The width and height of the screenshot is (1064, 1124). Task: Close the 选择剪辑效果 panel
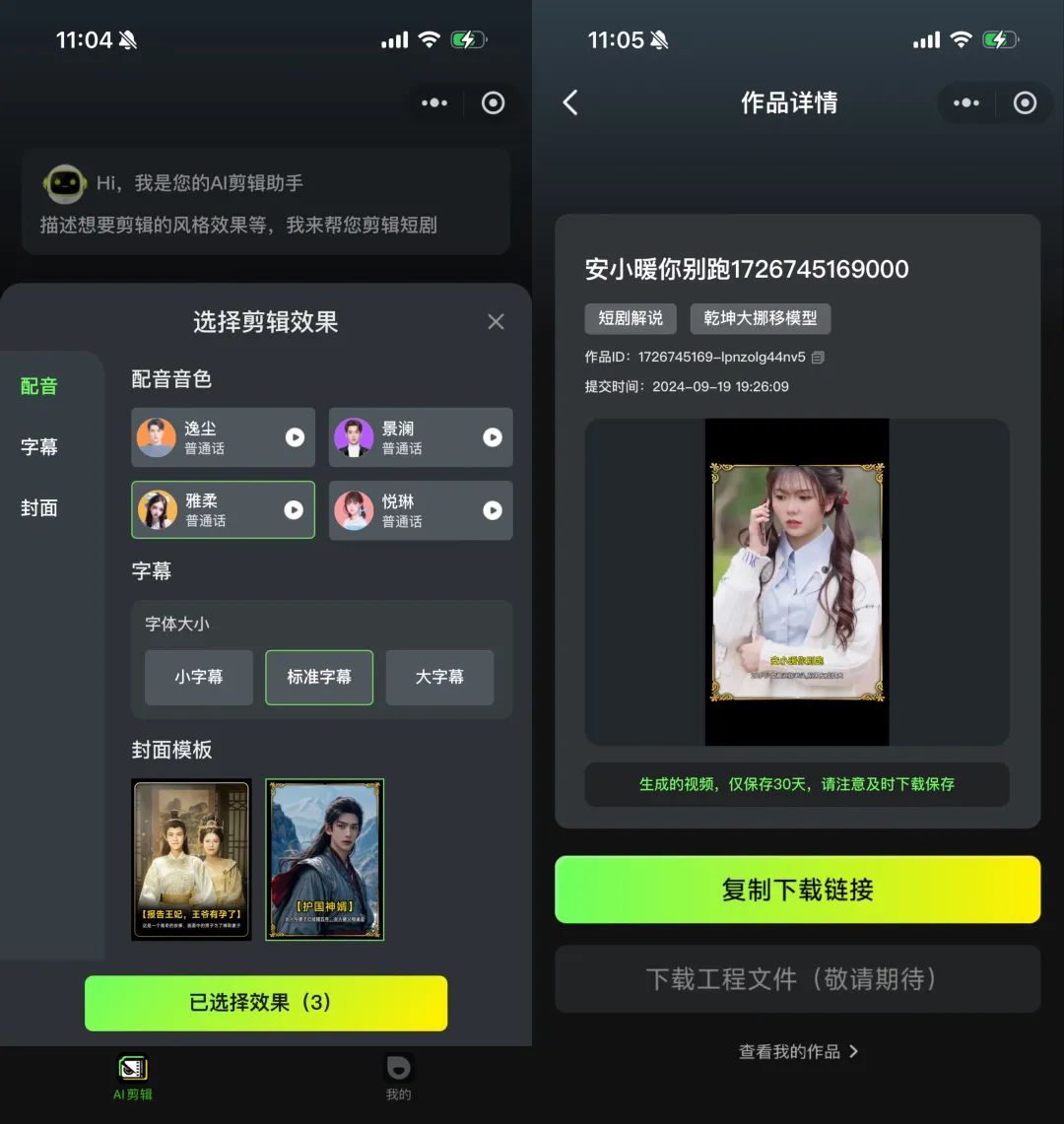tap(496, 322)
